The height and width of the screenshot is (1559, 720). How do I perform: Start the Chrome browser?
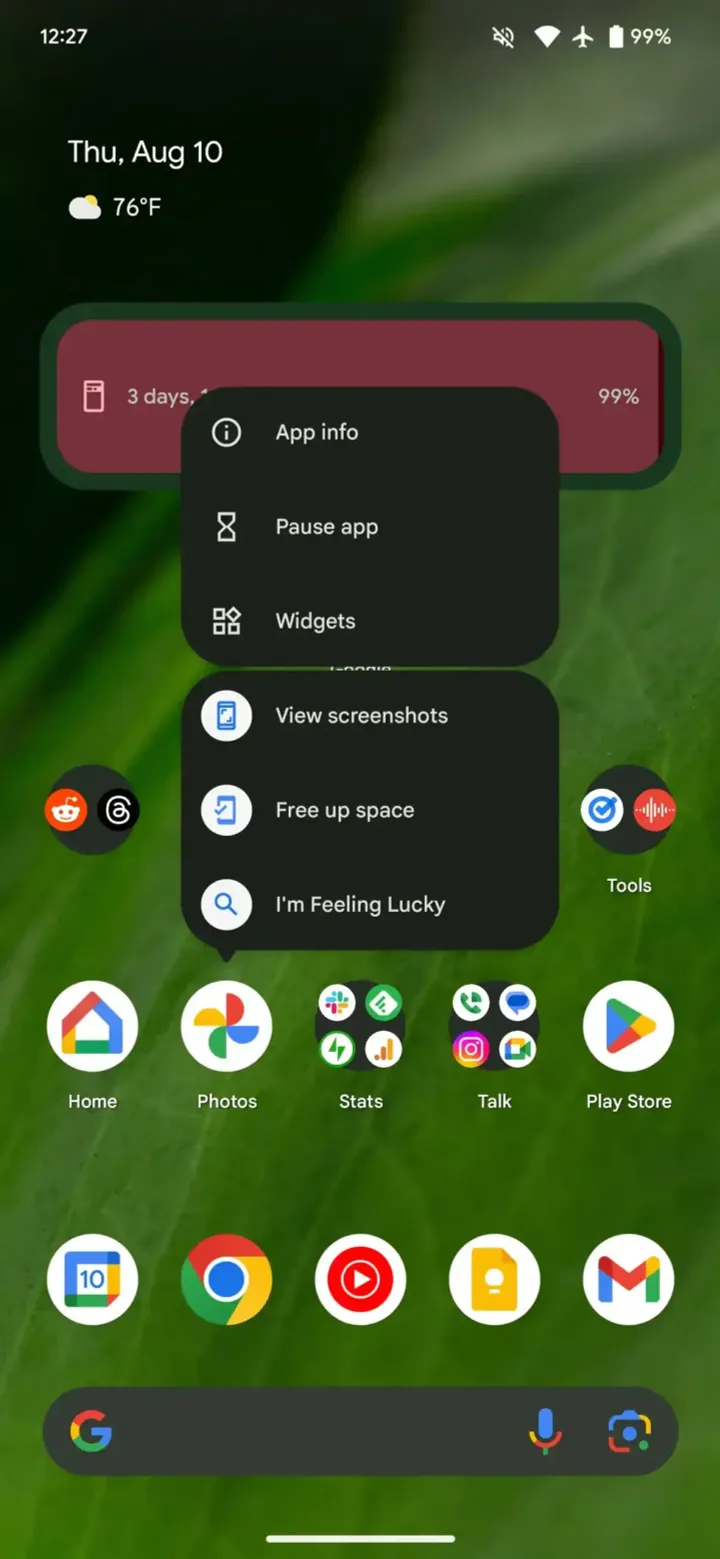coord(226,1280)
